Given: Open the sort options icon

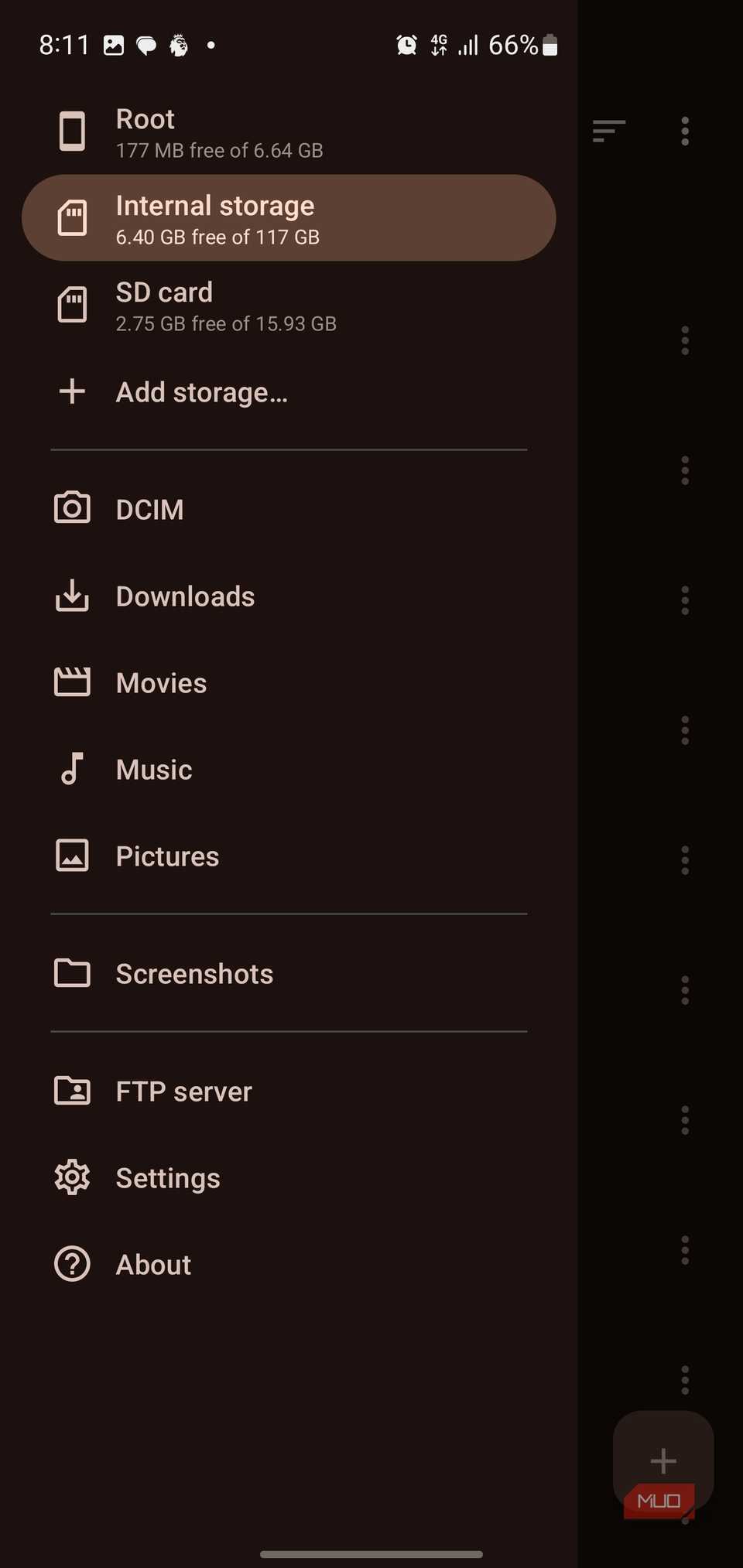Looking at the screenshot, I should [x=609, y=131].
